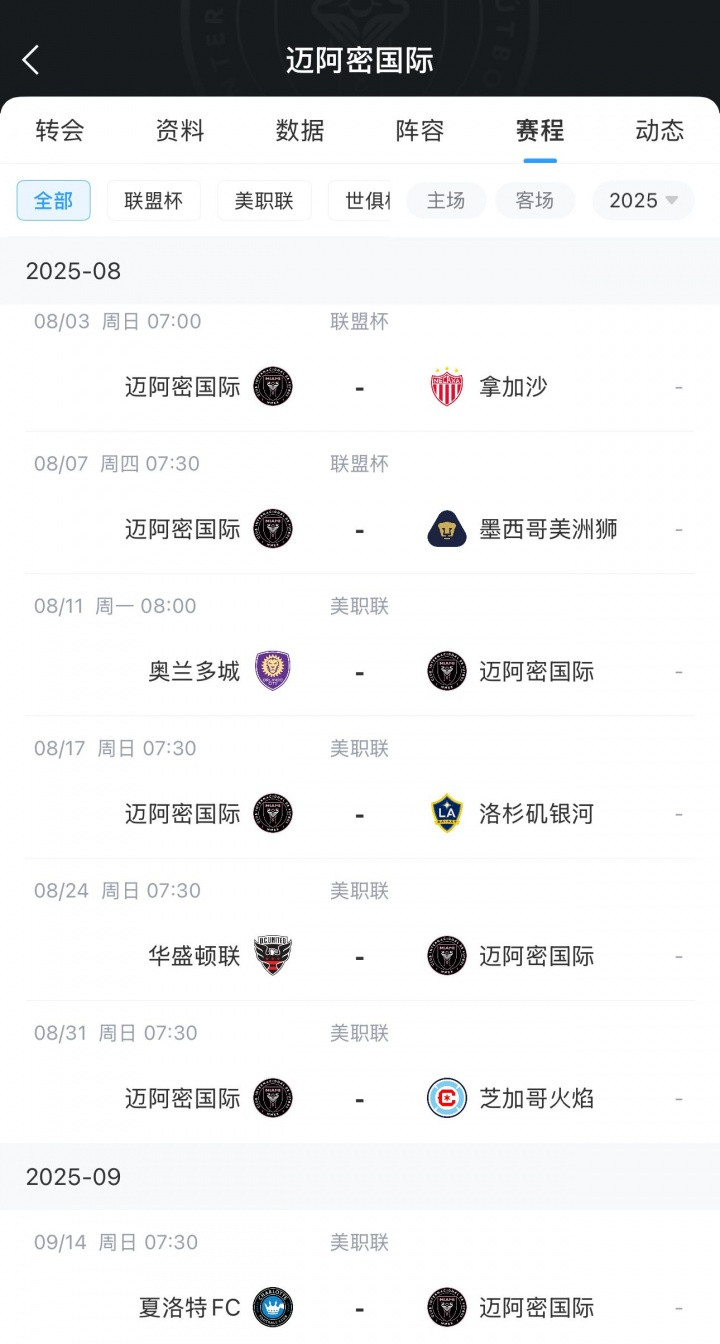Screen dimensions: 720x1344
Task: Switch to the 数据 tab
Action: (300, 130)
